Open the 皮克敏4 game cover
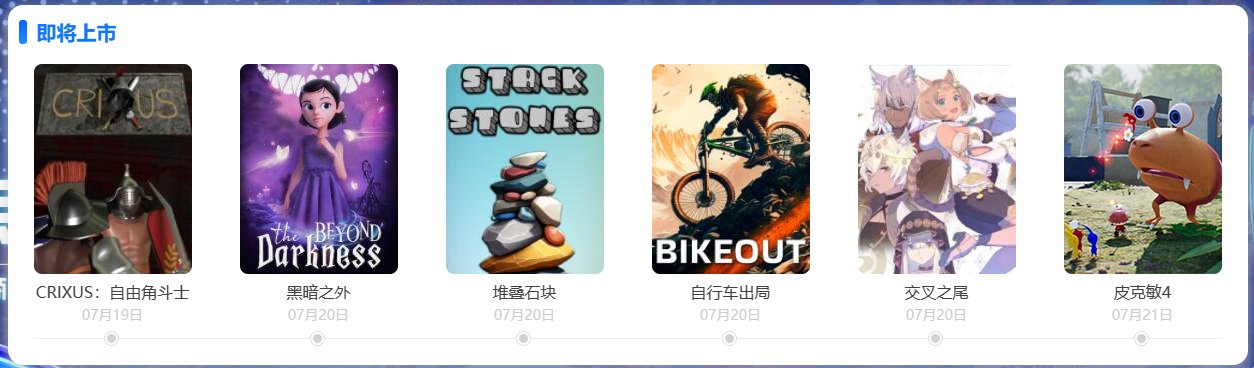 coord(1143,169)
